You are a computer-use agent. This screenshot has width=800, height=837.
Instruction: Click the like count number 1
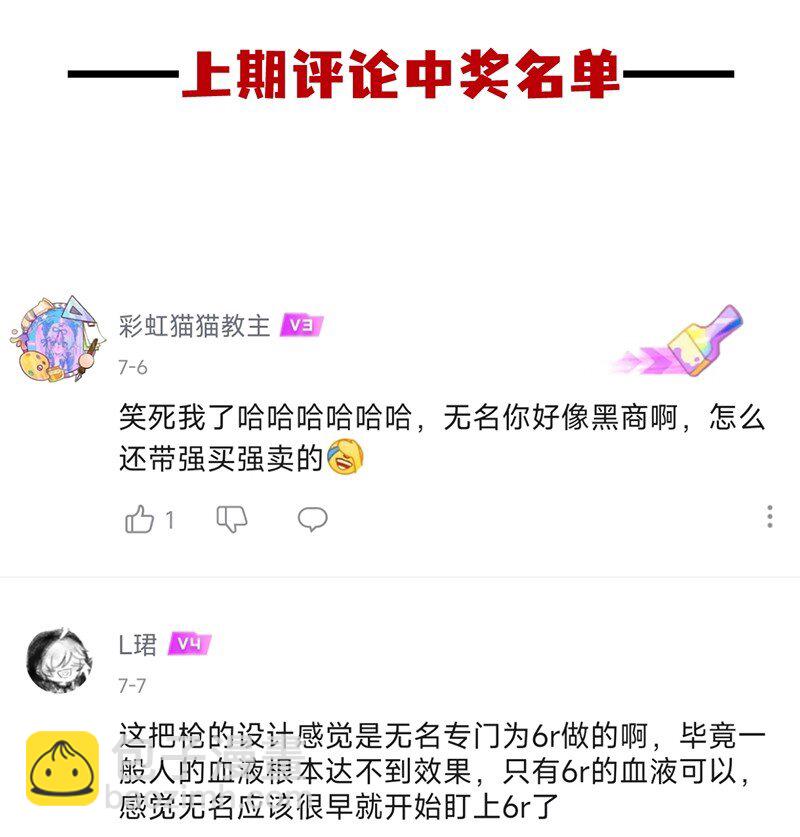(170, 519)
